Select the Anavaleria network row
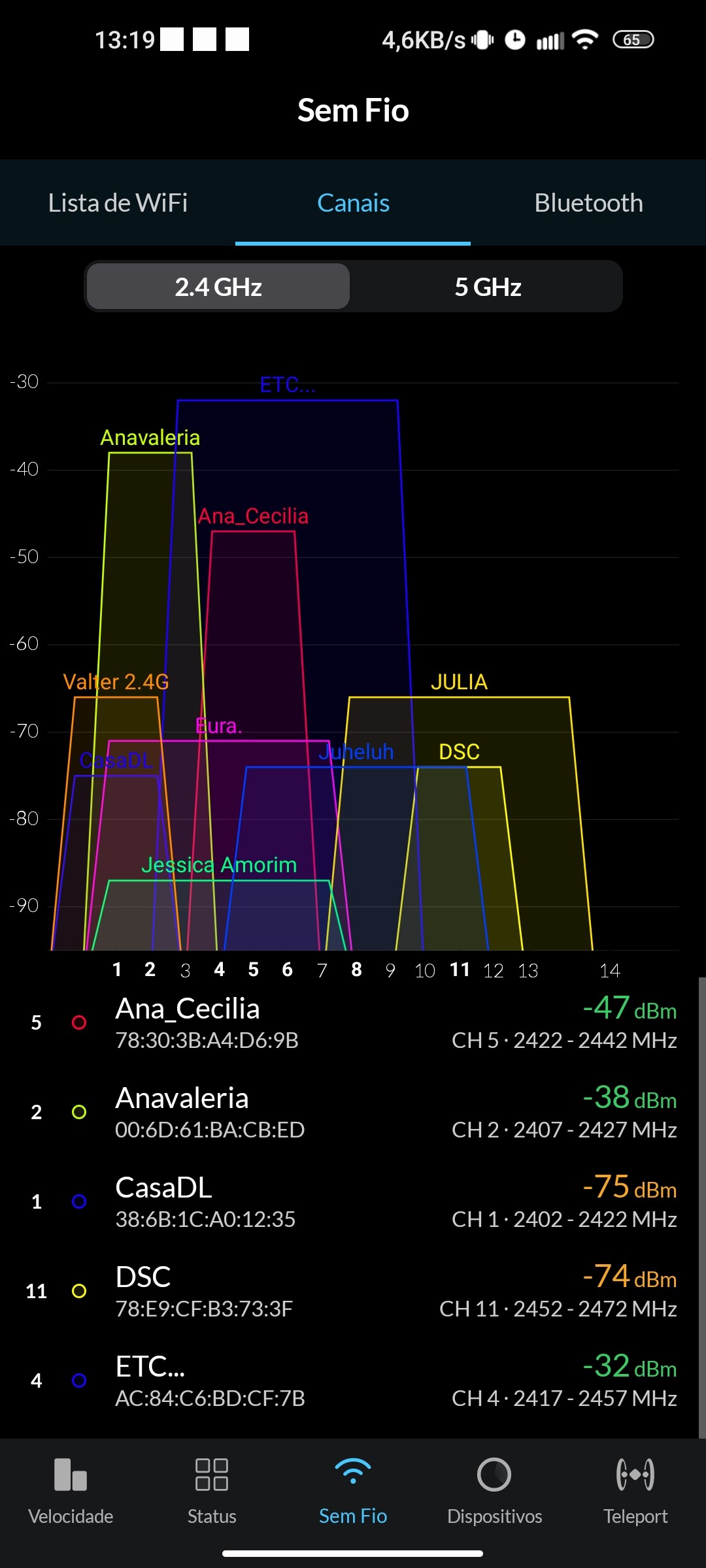706x1568 pixels. (x=353, y=1112)
